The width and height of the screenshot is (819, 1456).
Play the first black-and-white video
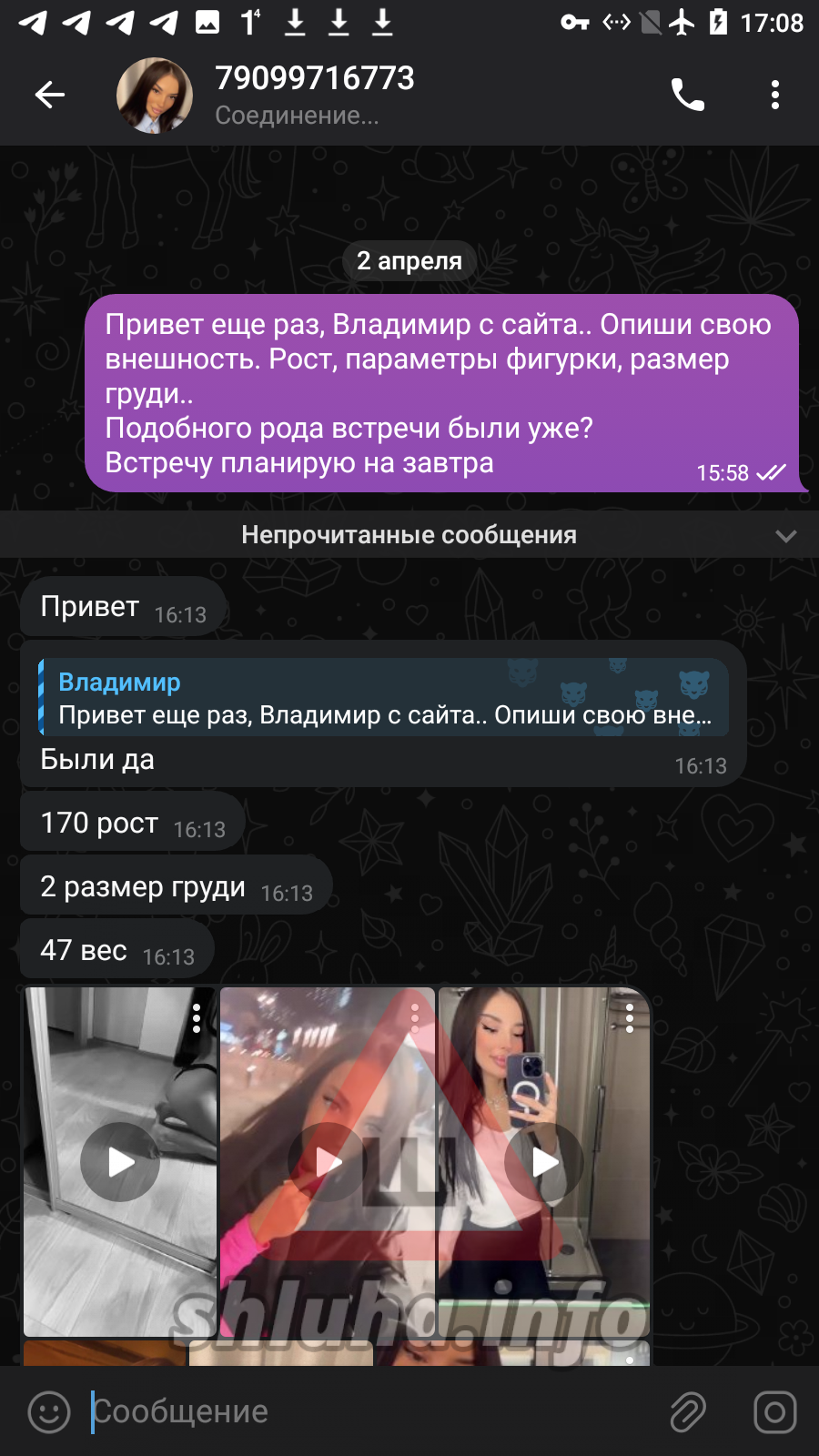(120, 1162)
